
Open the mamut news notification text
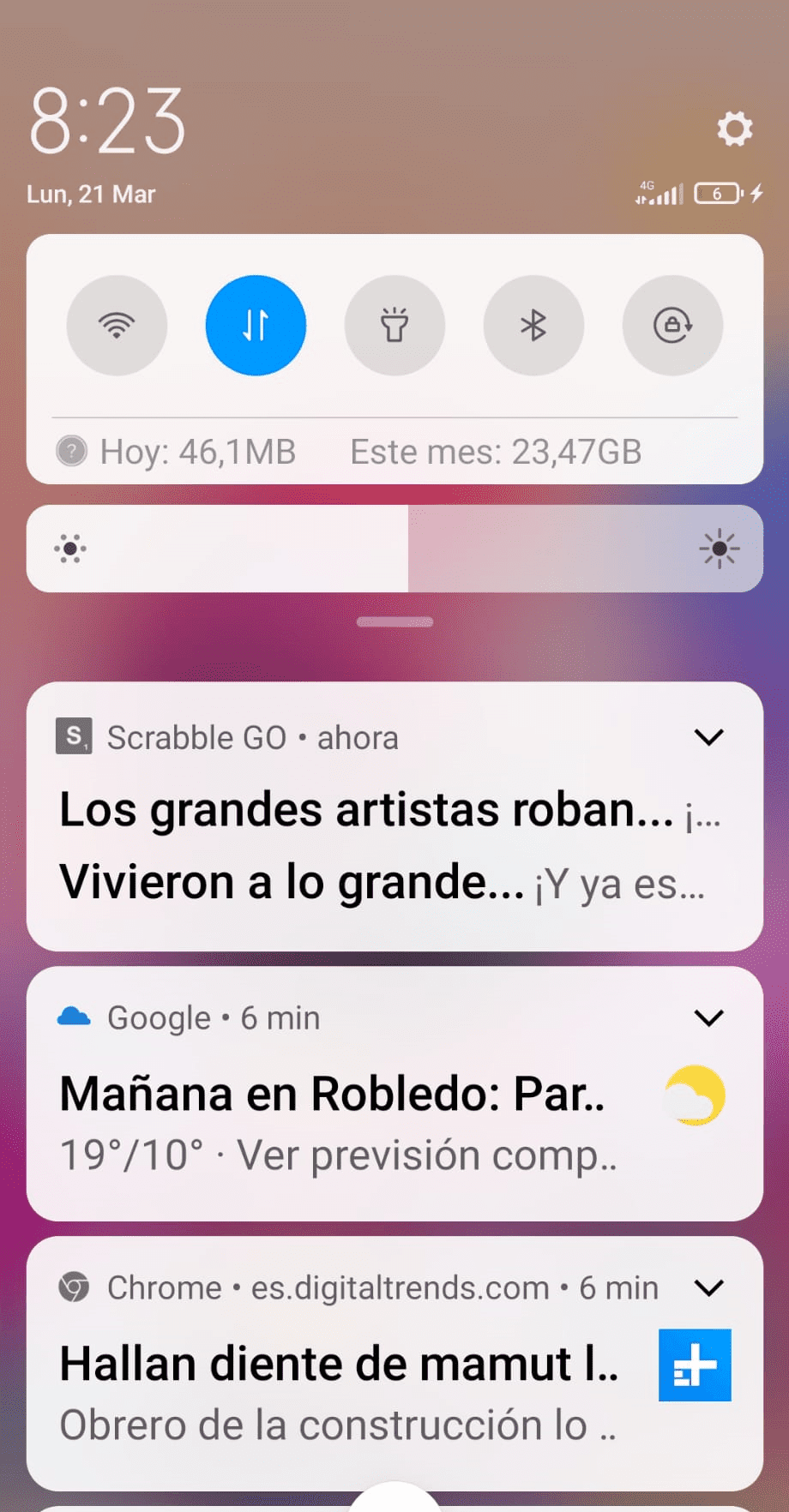click(339, 1363)
